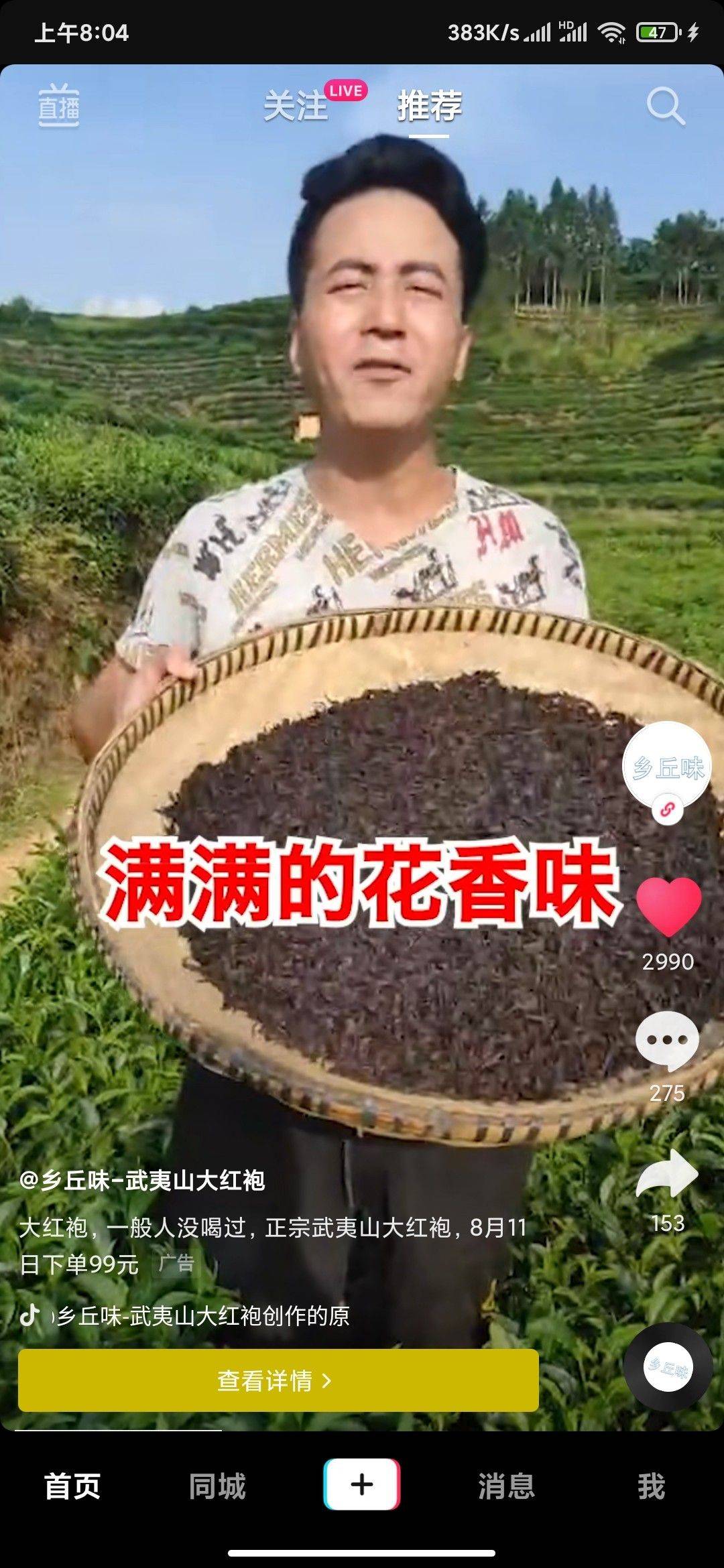724x1568 pixels.
Task: Switch to the 推荐 recommended feed
Action: [x=429, y=106]
